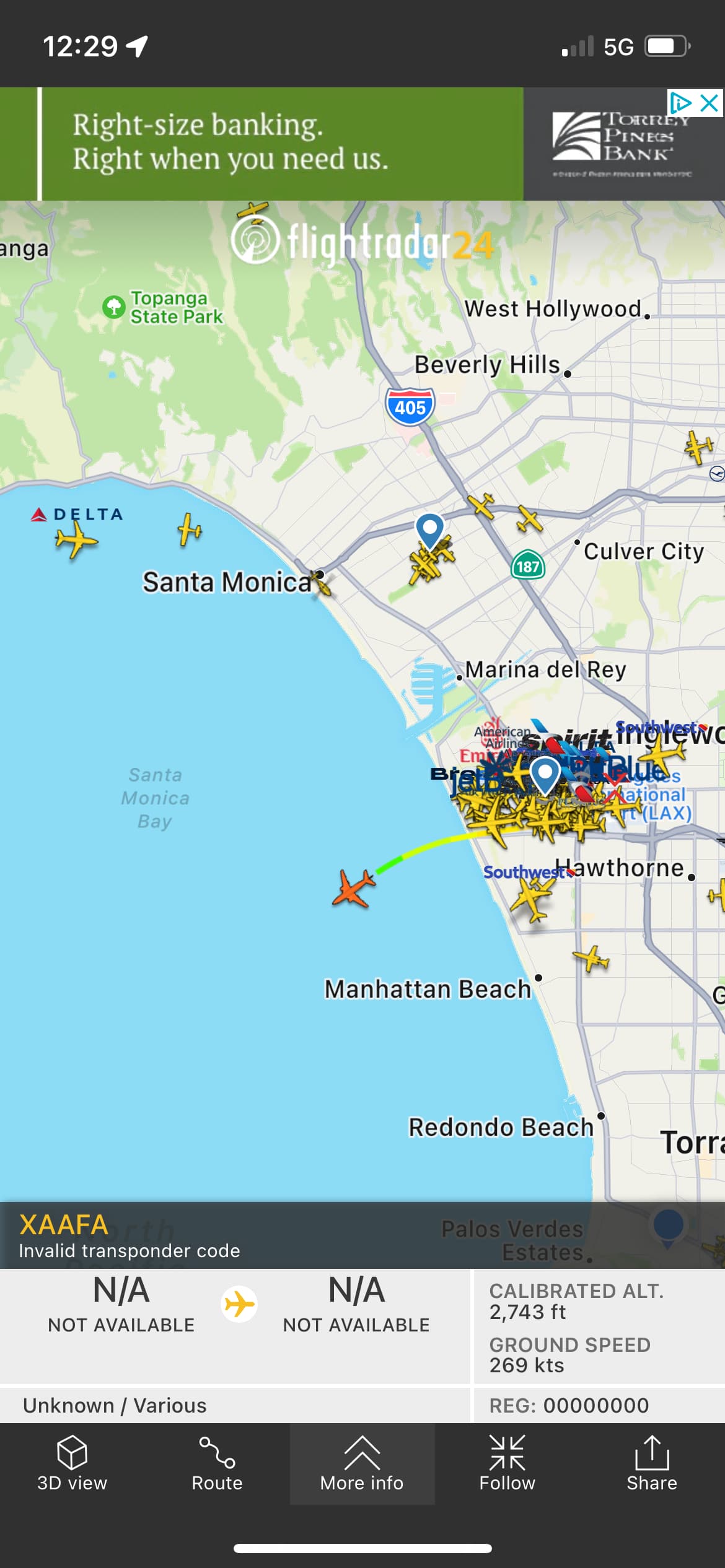Expand More info panel
The height and width of the screenshot is (1568, 725).
(x=362, y=1463)
